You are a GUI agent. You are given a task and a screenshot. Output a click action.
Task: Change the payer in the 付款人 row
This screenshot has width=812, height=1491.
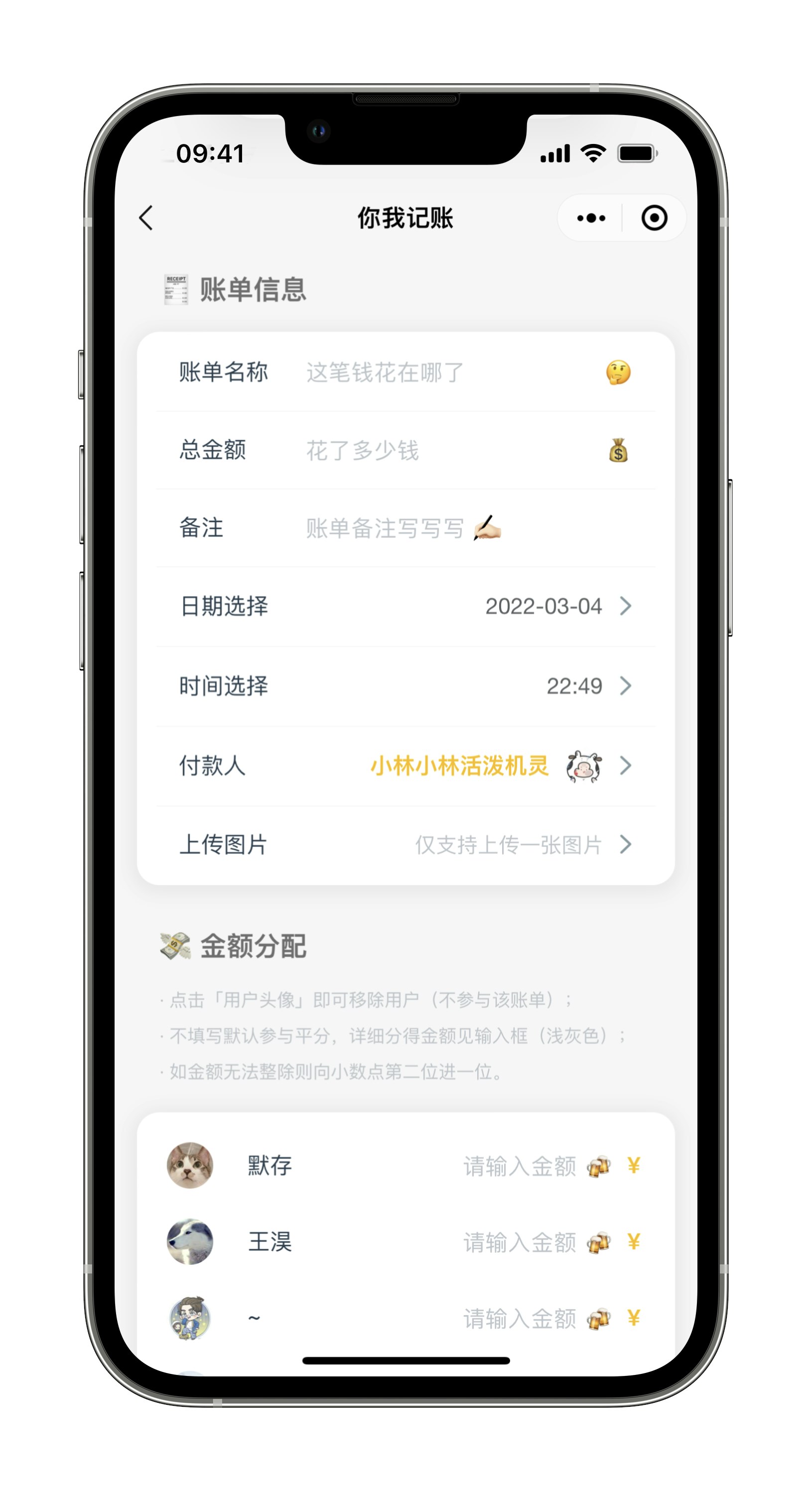[498, 766]
